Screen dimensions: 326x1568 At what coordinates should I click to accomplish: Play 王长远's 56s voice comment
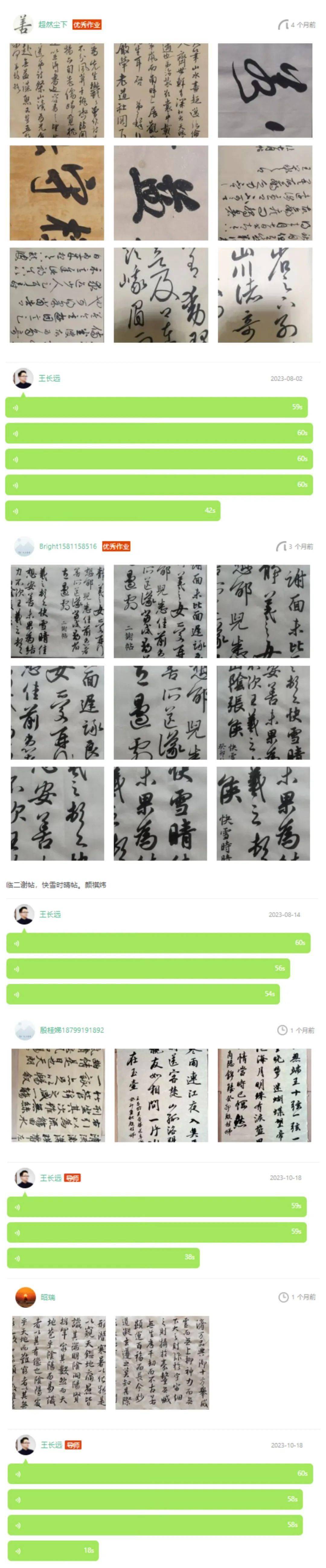[148, 968]
